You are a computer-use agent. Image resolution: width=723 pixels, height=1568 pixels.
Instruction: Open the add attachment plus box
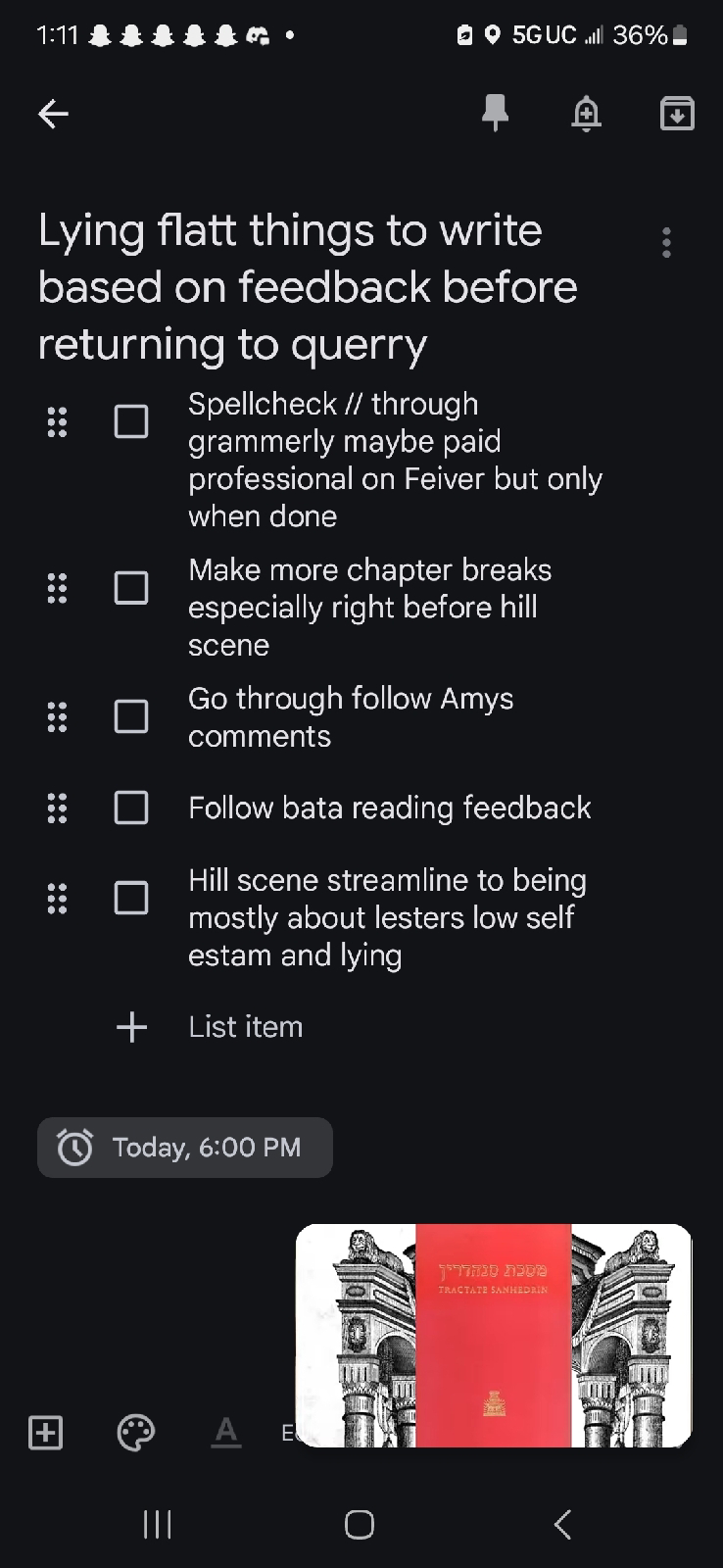click(x=45, y=1433)
